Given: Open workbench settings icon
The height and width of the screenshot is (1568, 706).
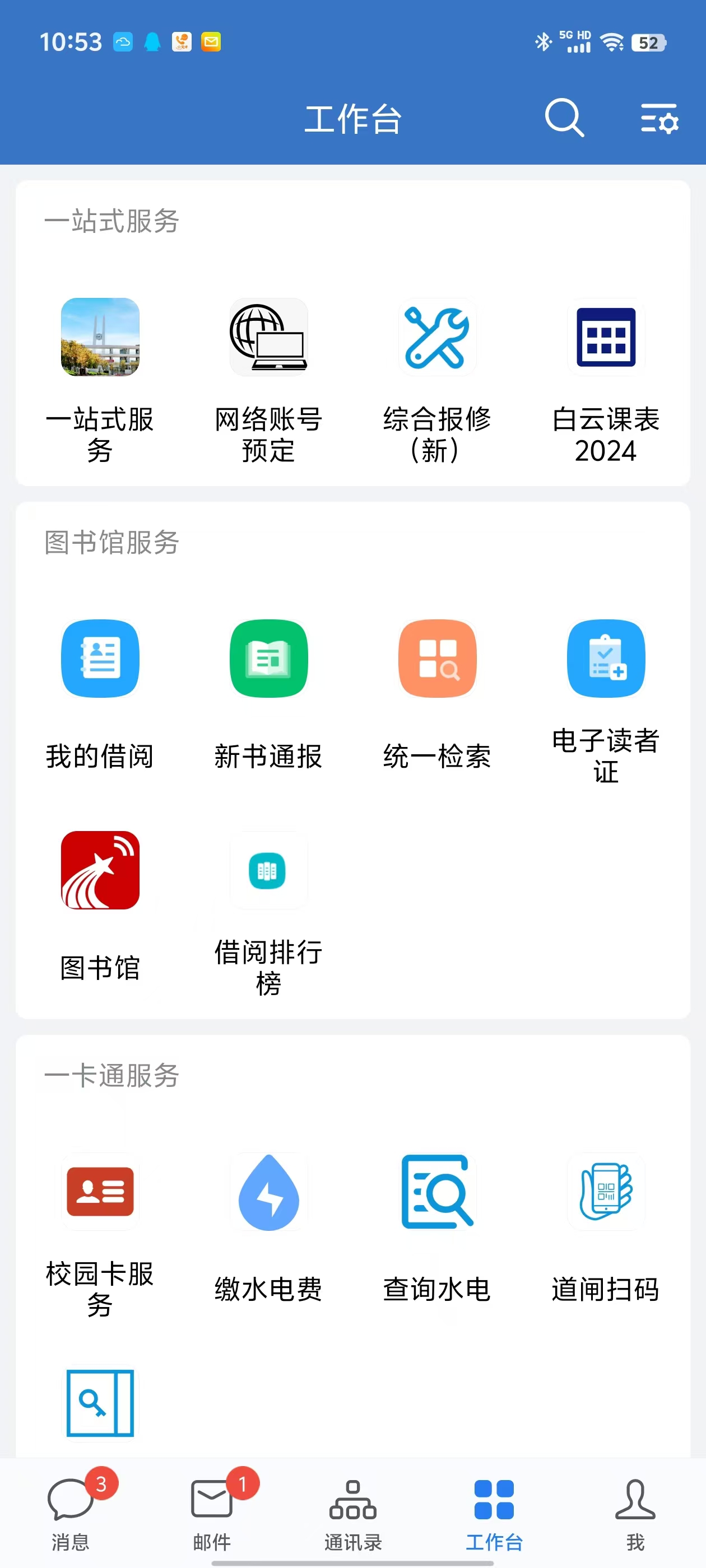Looking at the screenshot, I should click(659, 118).
